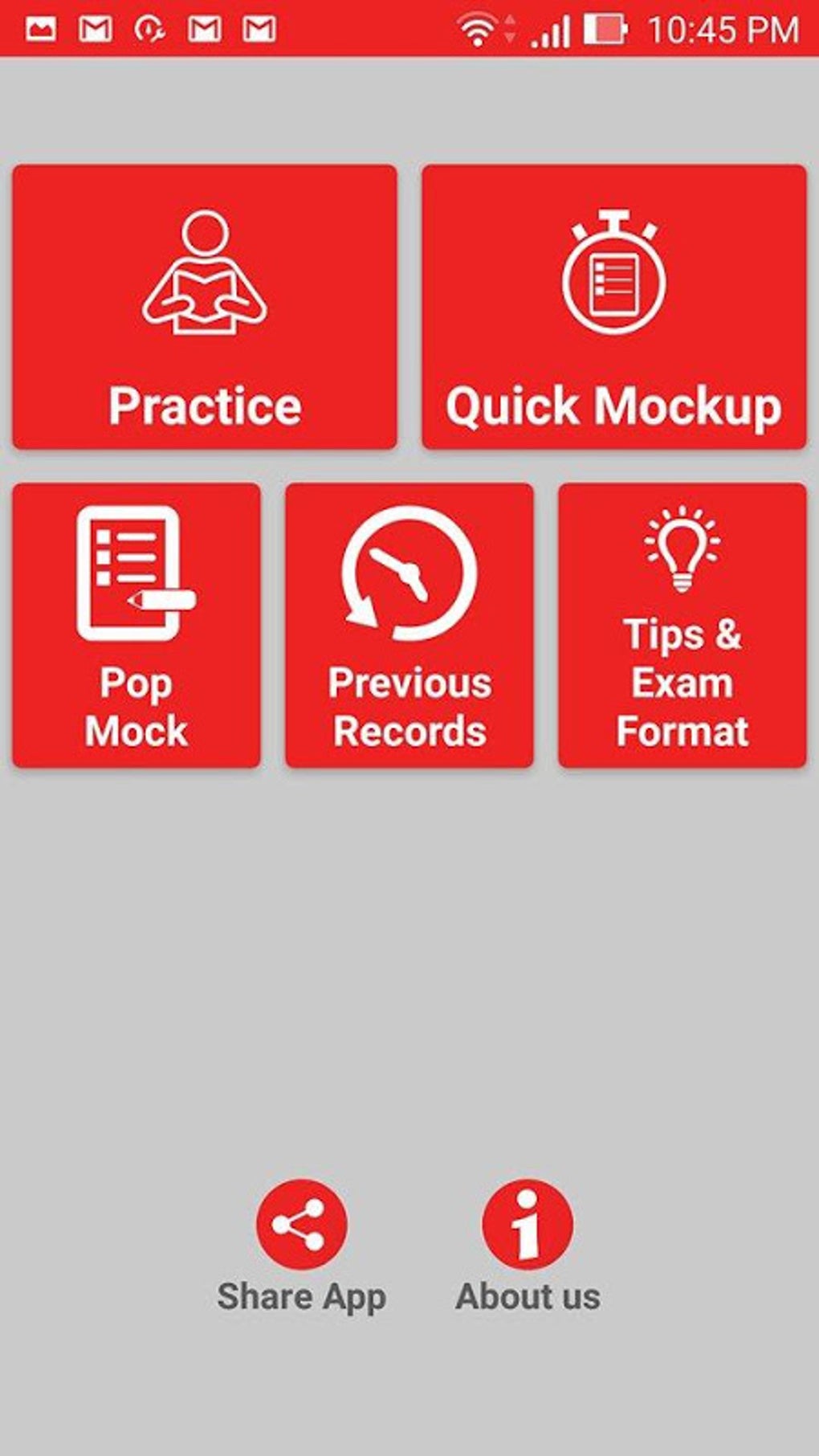Open the Practice section

coord(205,307)
